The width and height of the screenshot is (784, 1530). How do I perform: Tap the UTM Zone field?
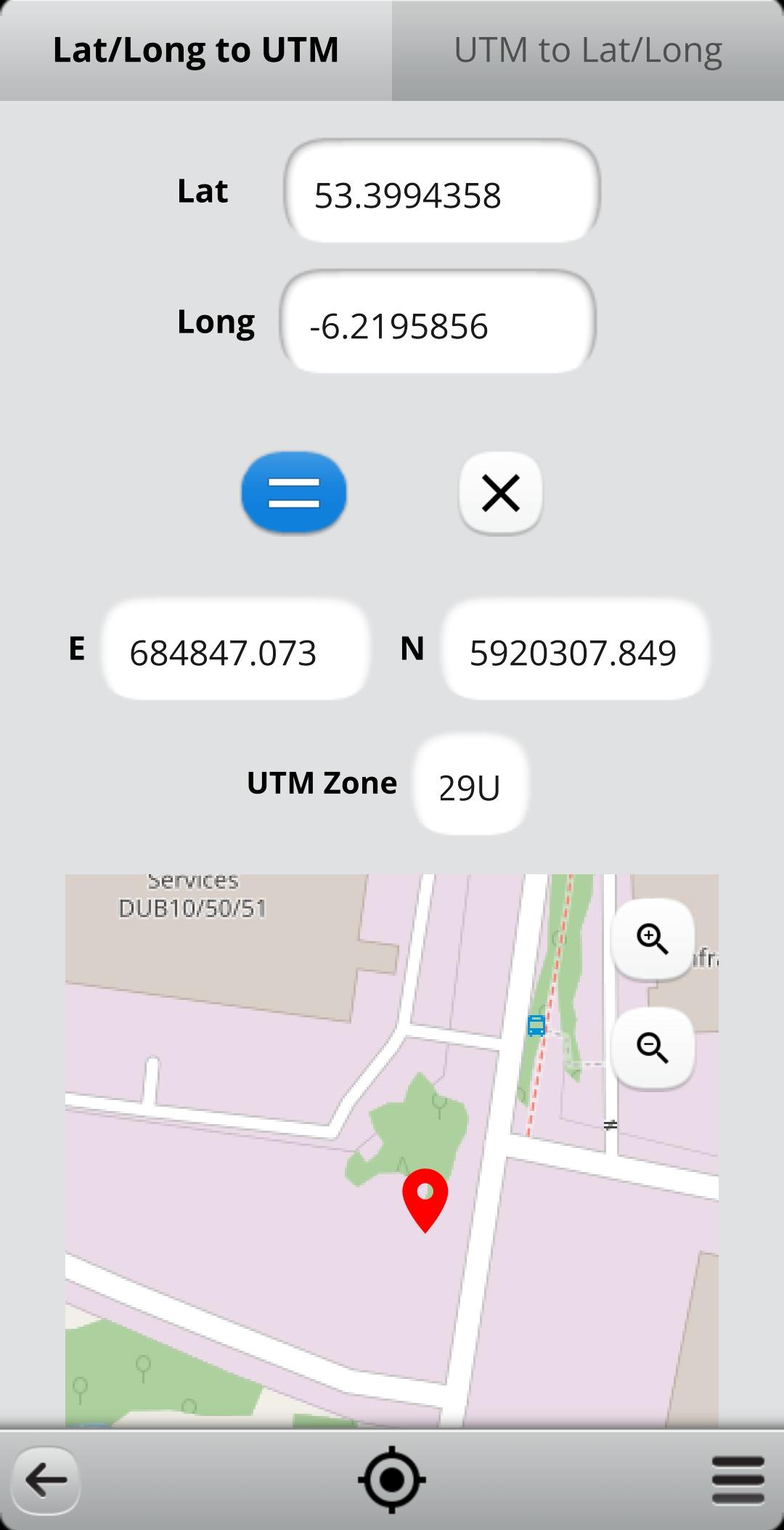coord(470,786)
